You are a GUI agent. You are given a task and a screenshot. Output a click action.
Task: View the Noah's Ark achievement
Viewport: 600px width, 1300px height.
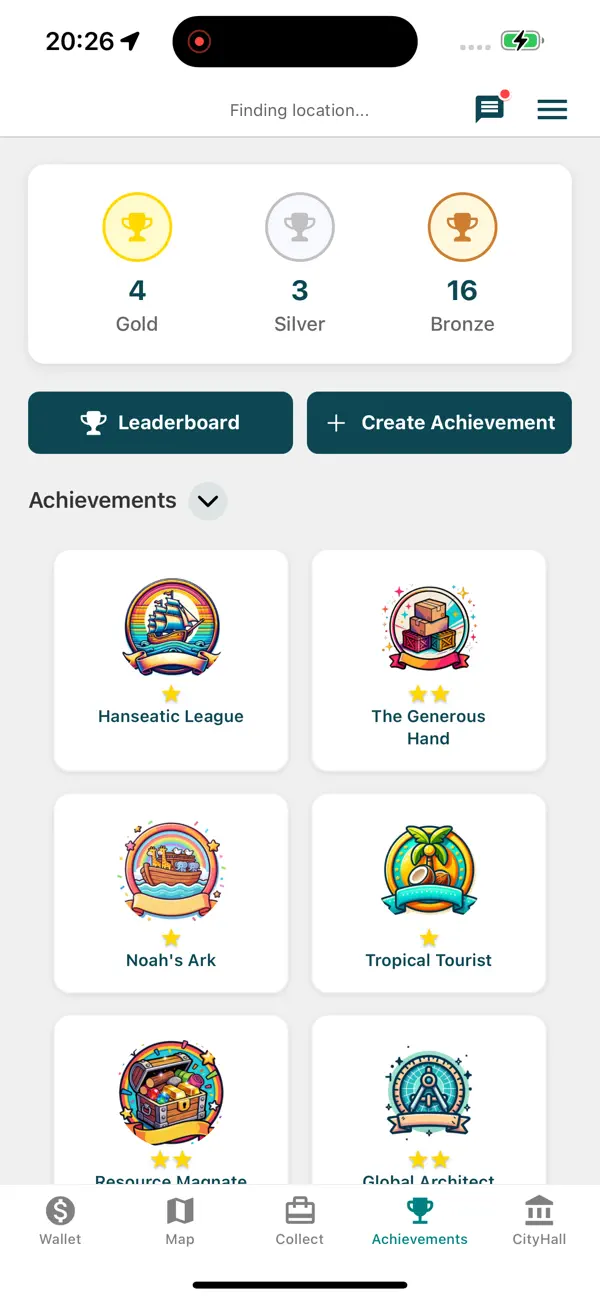[x=171, y=893]
